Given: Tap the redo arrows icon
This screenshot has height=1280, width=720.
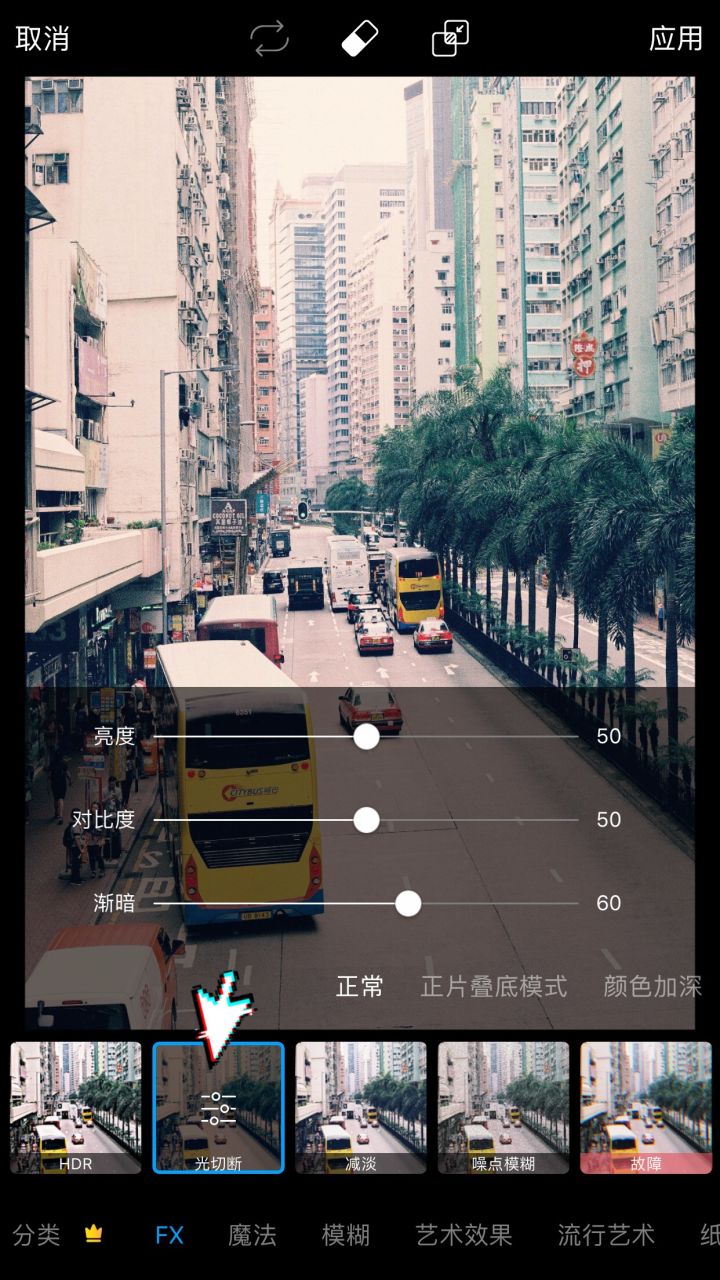Looking at the screenshot, I should coord(269,39).
